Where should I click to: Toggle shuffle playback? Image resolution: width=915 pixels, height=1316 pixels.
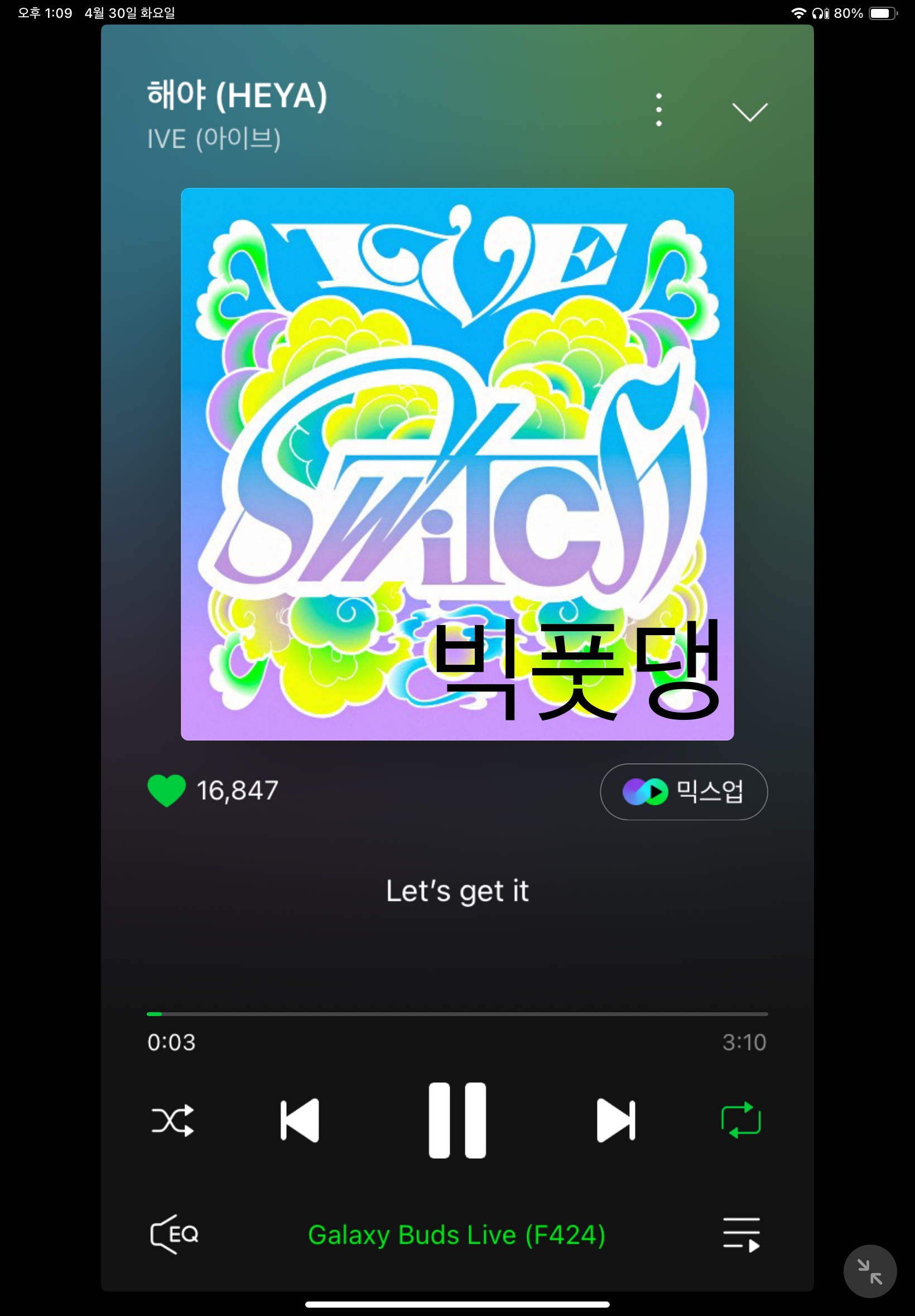pyautogui.click(x=172, y=1120)
